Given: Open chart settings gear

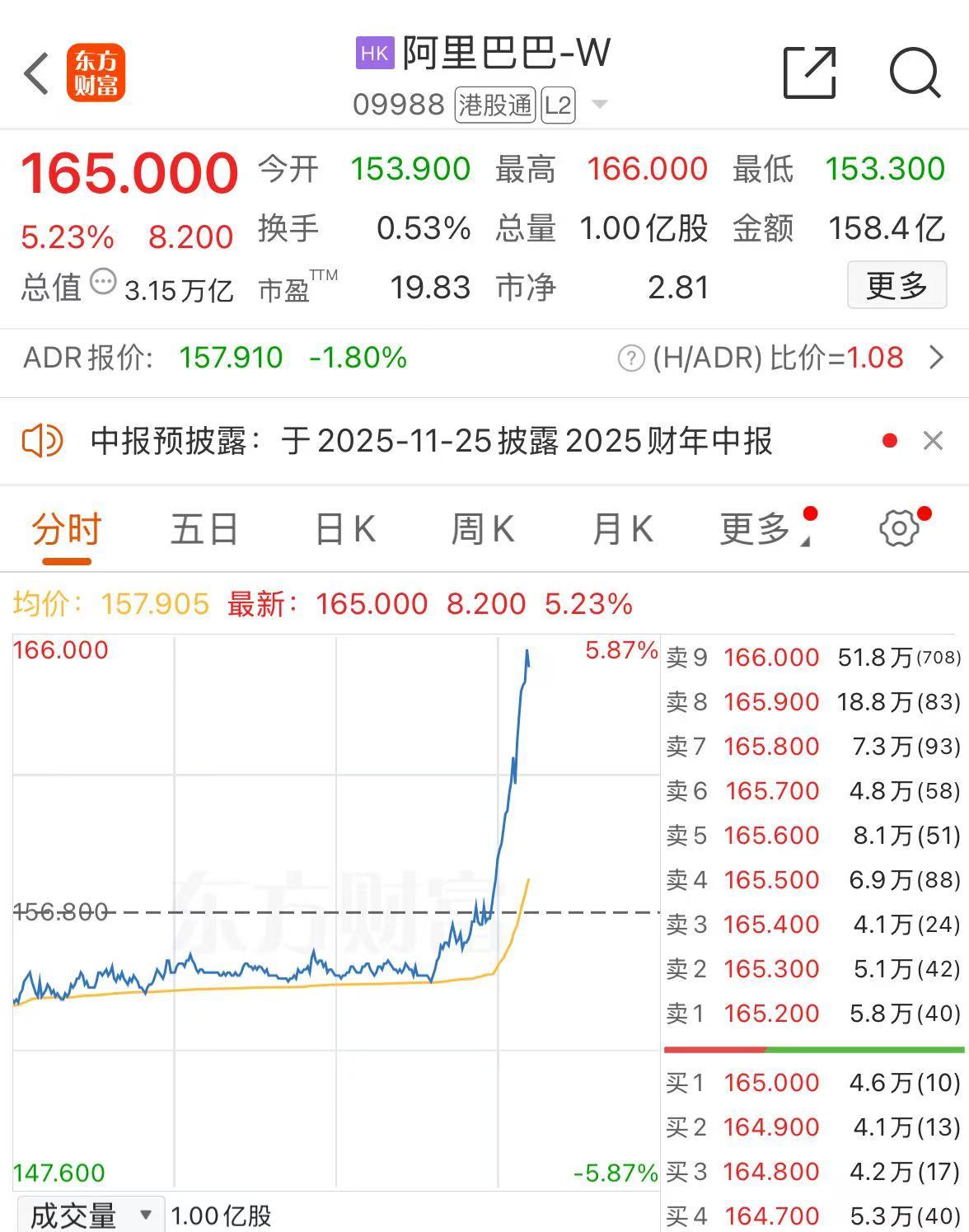Looking at the screenshot, I should (899, 528).
